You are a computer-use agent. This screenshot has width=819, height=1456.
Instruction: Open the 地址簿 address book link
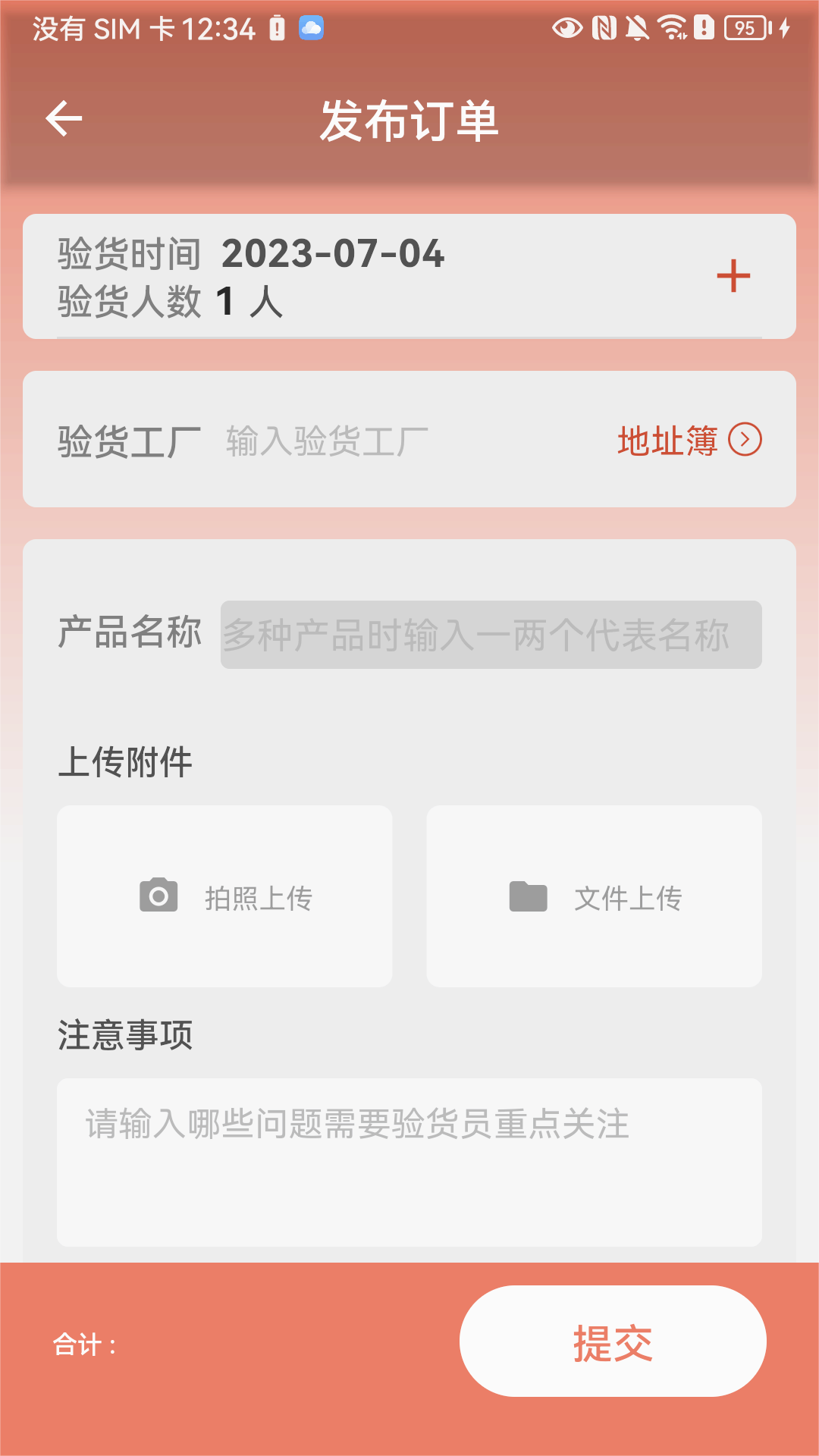click(x=689, y=440)
